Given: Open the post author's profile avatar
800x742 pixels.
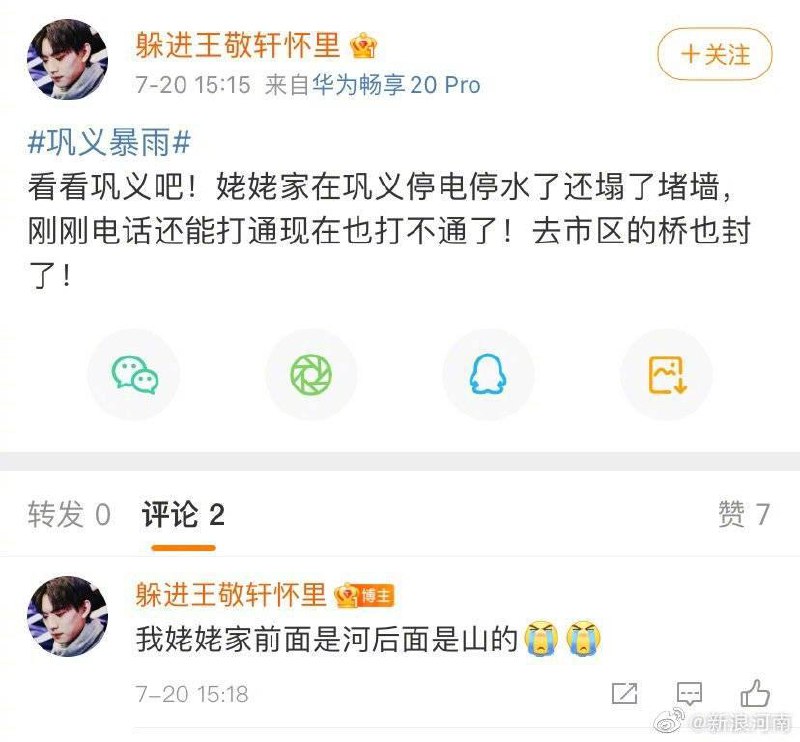Looking at the screenshot, I should [67, 61].
